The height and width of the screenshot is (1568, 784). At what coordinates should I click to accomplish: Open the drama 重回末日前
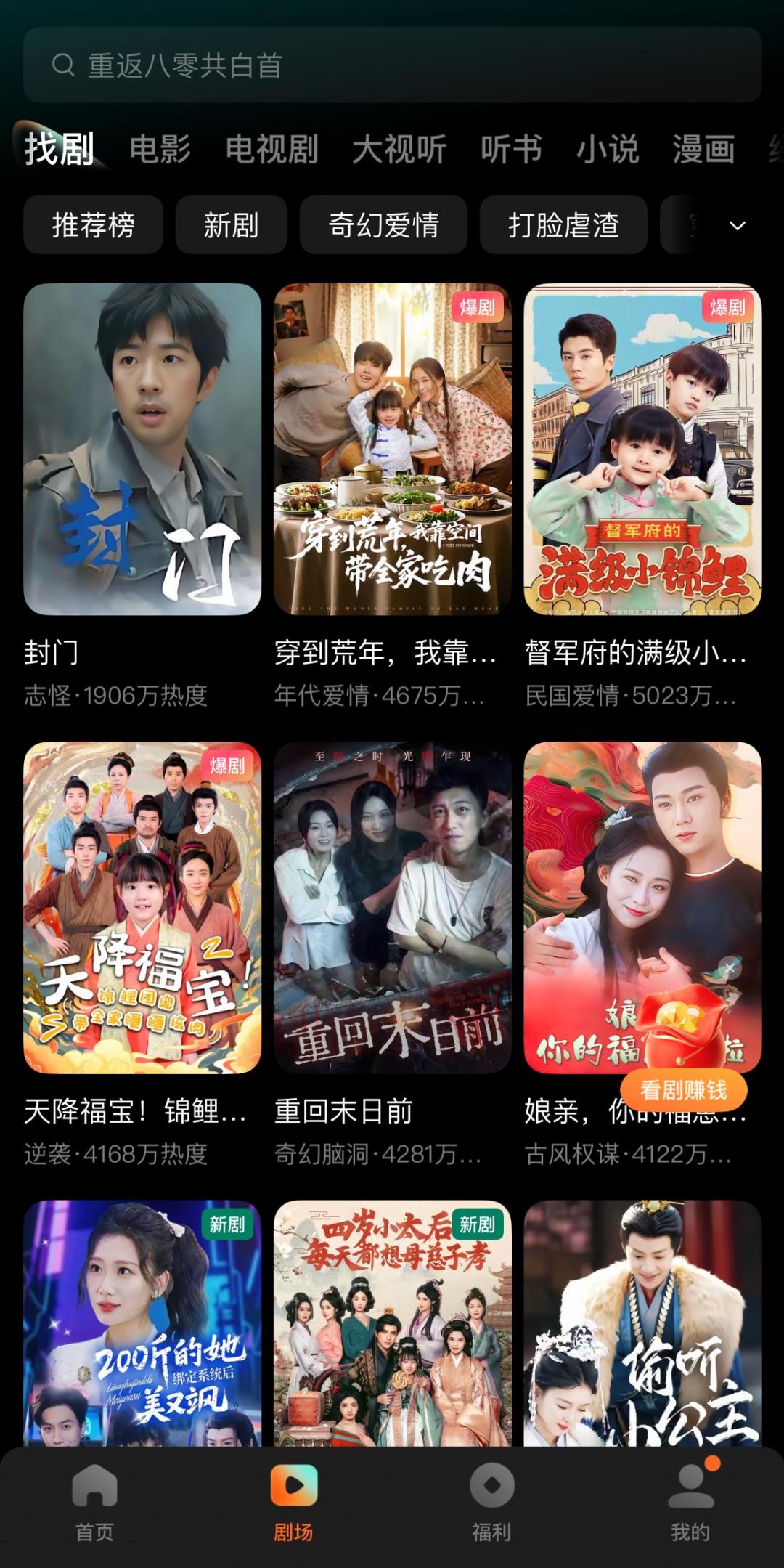click(392, 907)
